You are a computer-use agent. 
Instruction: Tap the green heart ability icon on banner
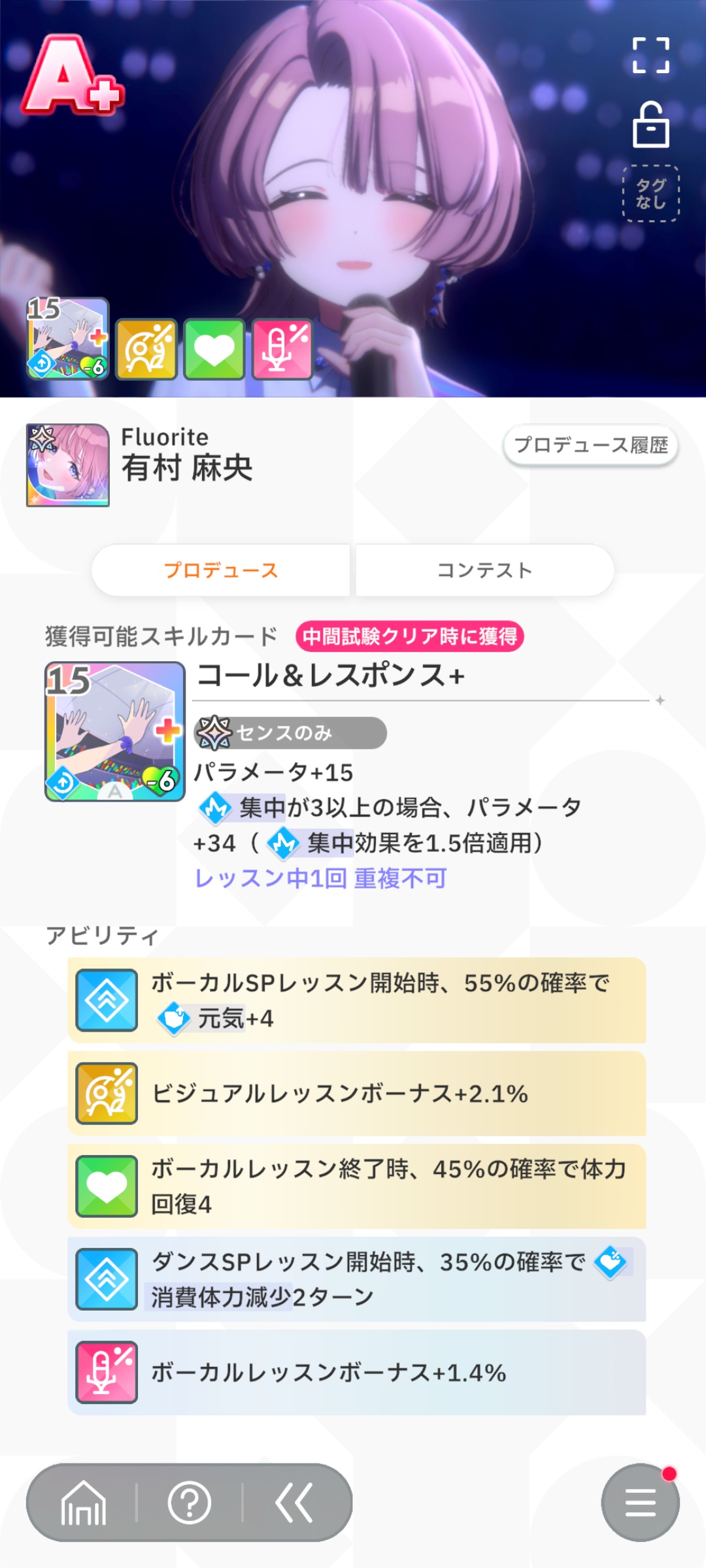click(214, 349)
